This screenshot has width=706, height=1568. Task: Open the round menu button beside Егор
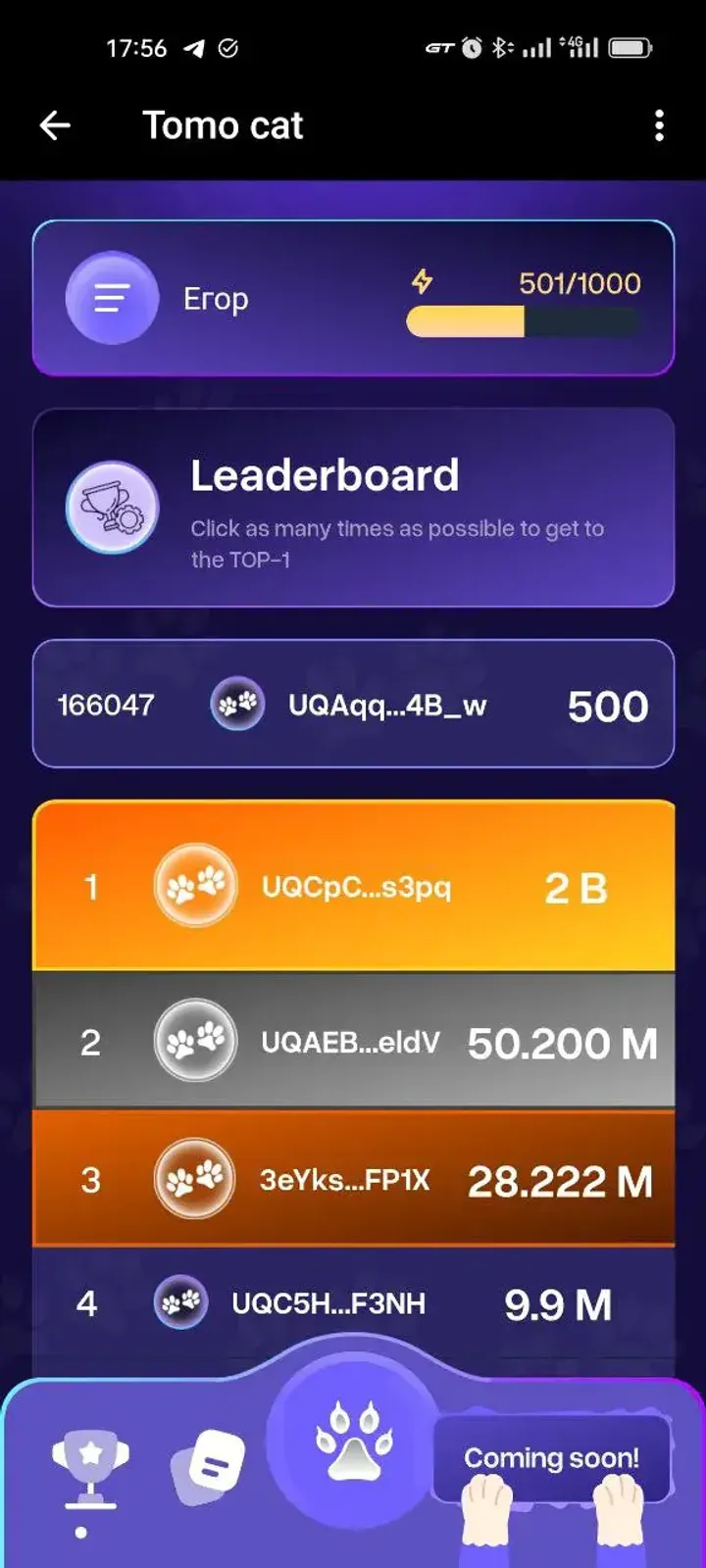click(112, 298)
